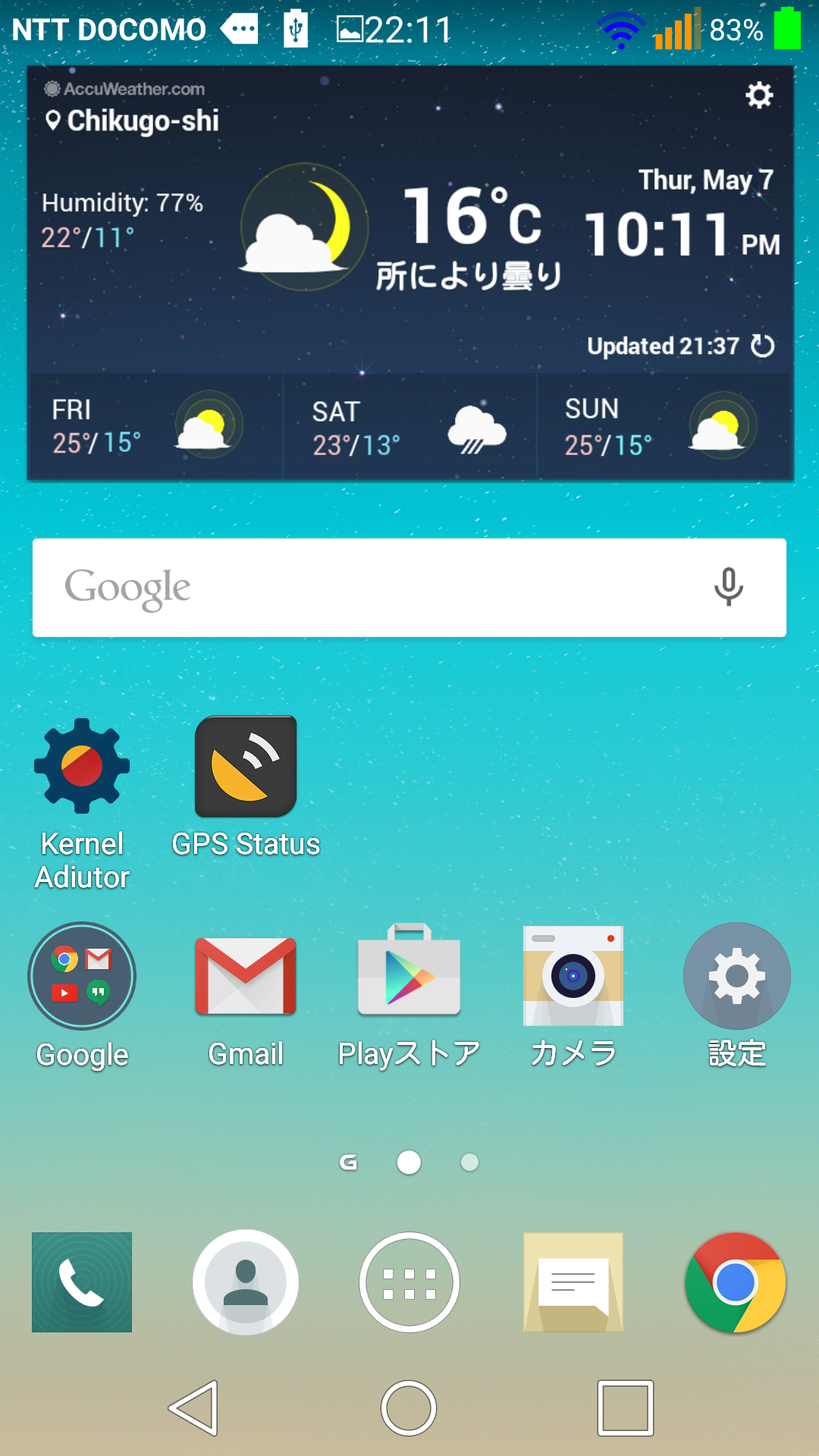Open the app drawer
The image size is (819, 1456).
pos(409,1282)
